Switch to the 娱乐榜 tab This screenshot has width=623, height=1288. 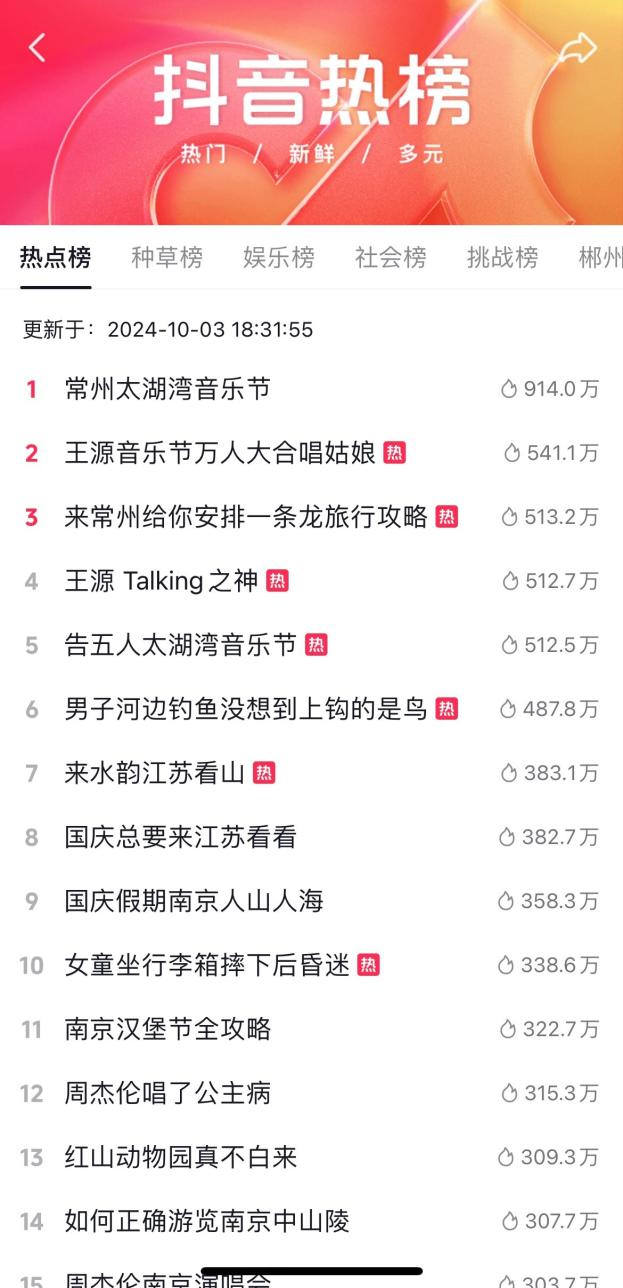[279, 257]
